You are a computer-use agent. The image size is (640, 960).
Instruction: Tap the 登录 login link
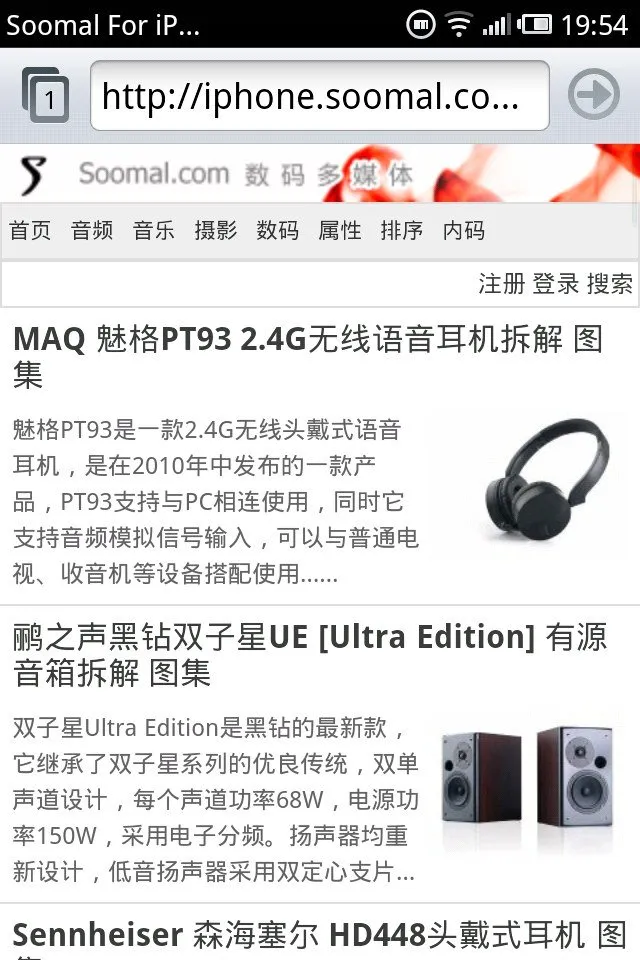(x=555, y=284)
